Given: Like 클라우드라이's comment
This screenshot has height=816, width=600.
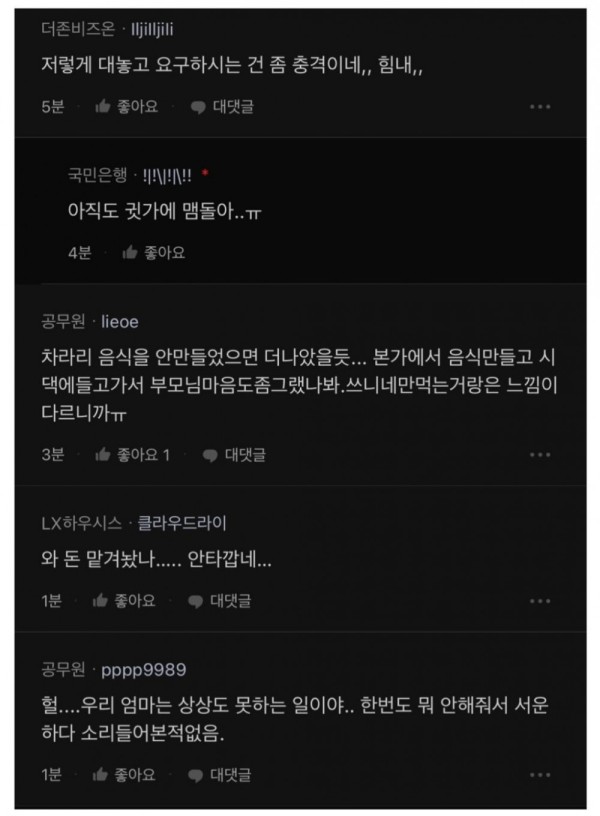Looking at the screenshot, I should pyautogui.click(x=125, y=601).
